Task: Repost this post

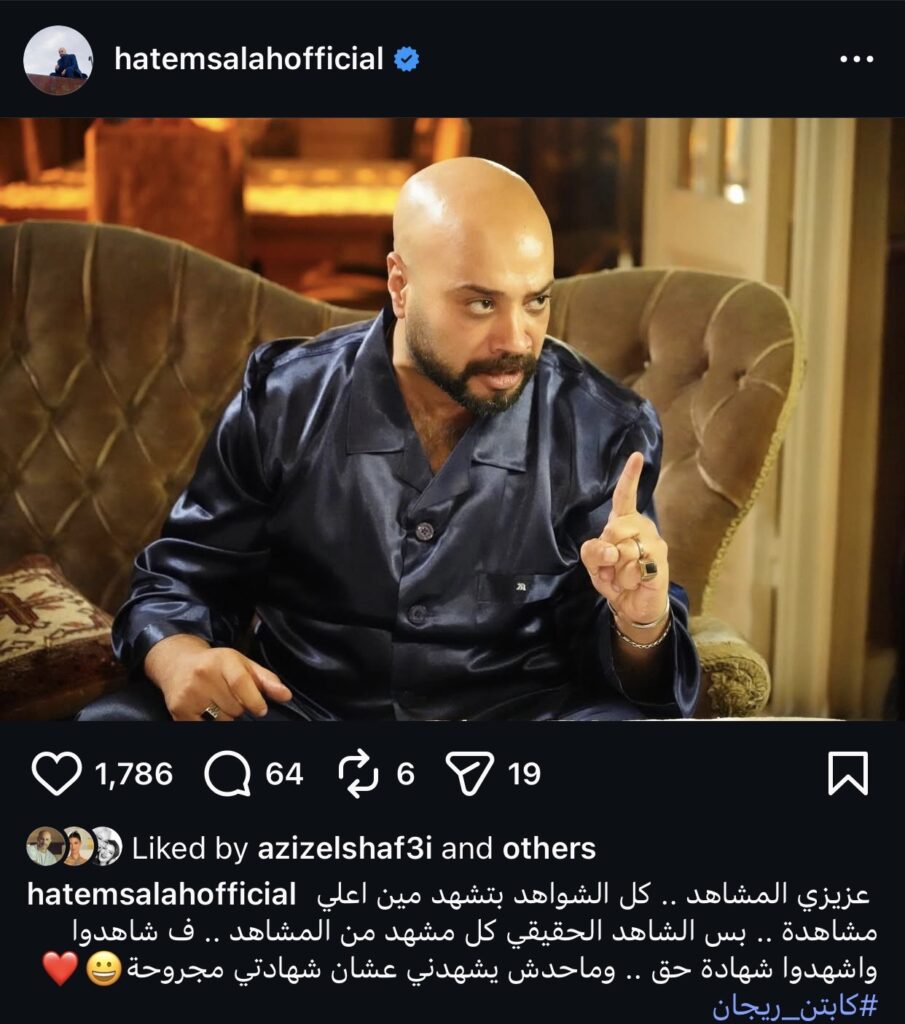Action: [357, 773]
